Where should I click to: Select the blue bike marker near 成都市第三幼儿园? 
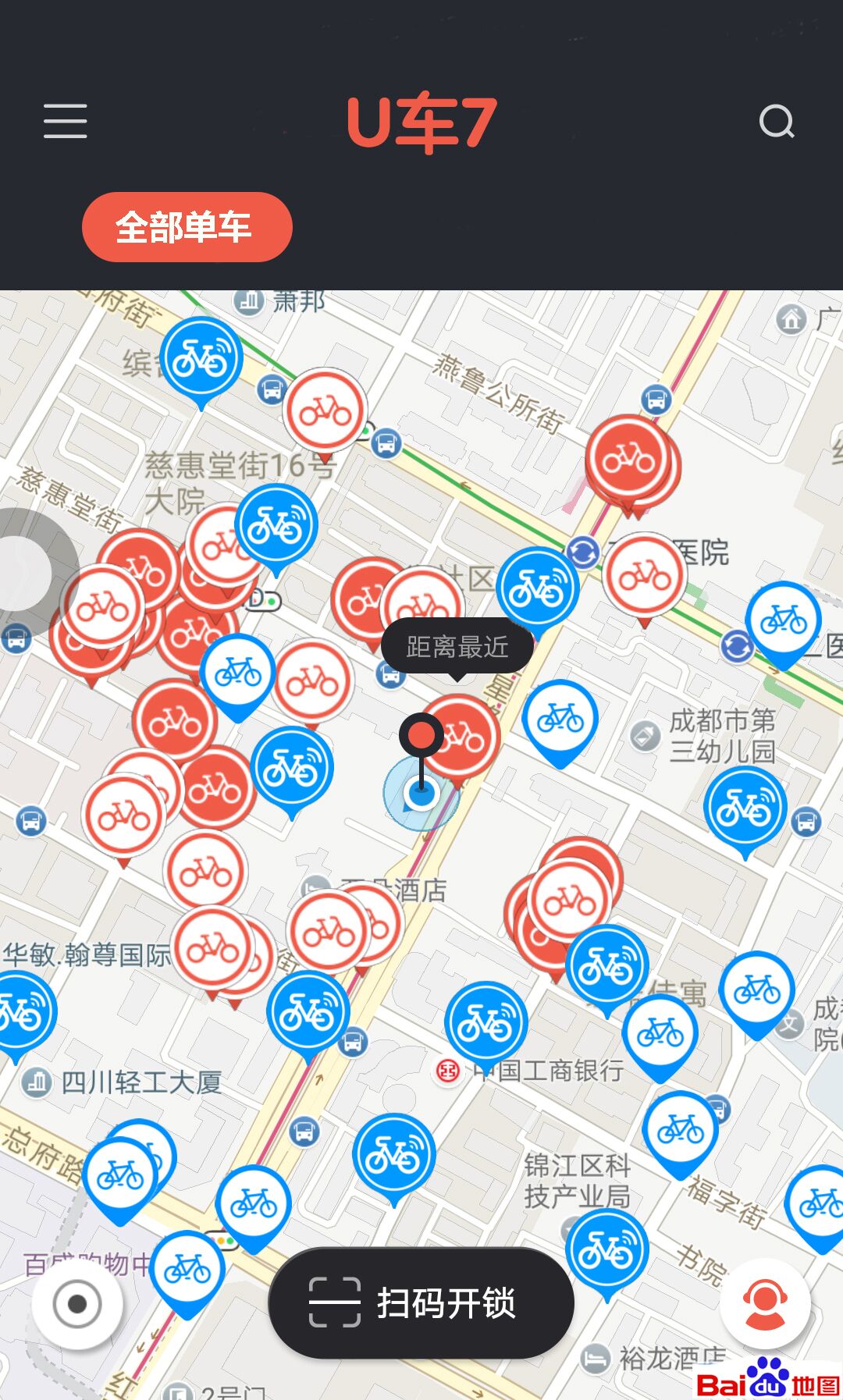(x=745, y=808)
